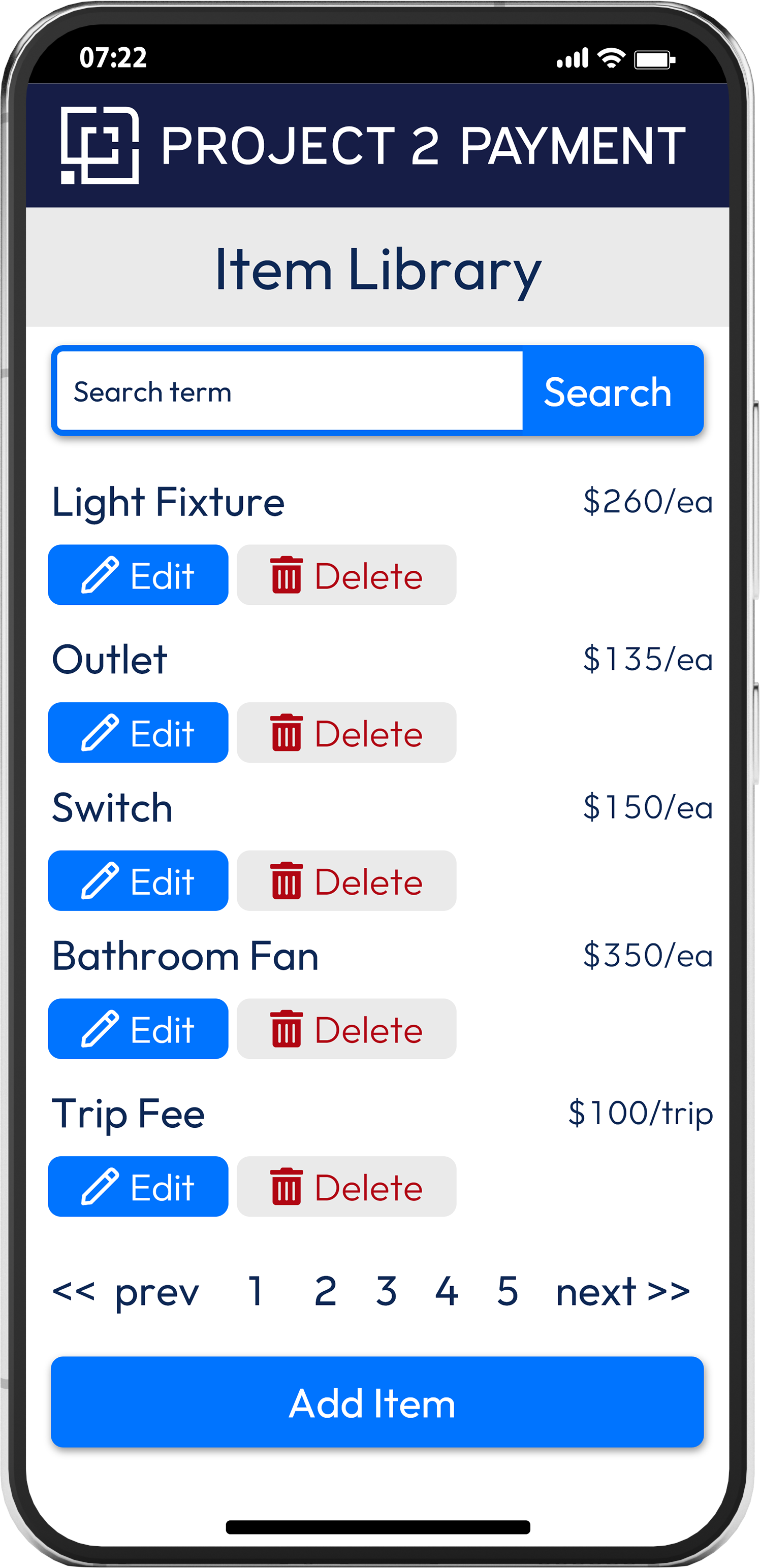This screenshot has height=1568, width=760.
Task: Jump to page 5 of results
Action: 509,1291
